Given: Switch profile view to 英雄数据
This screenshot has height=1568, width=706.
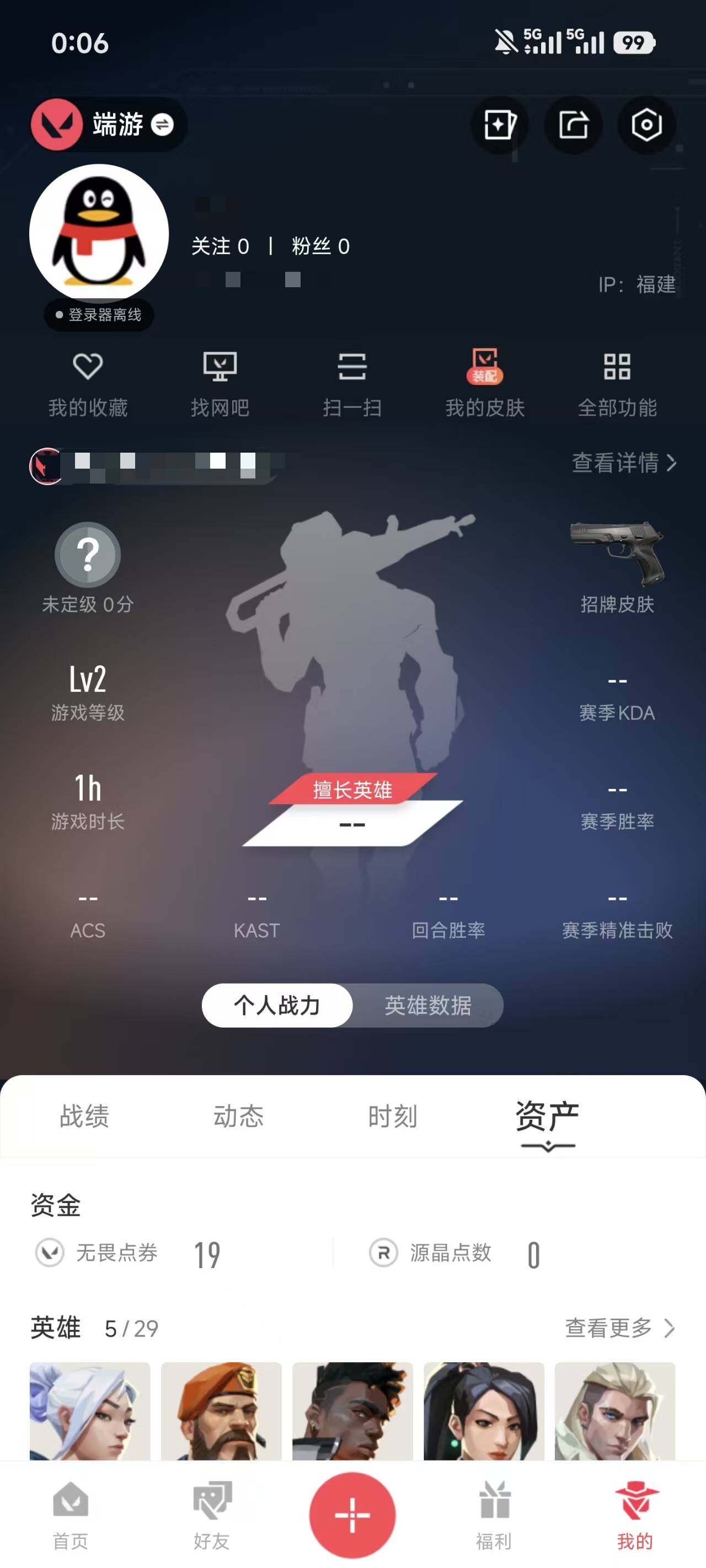Looking at the screenshot, I should point(427,1006).
